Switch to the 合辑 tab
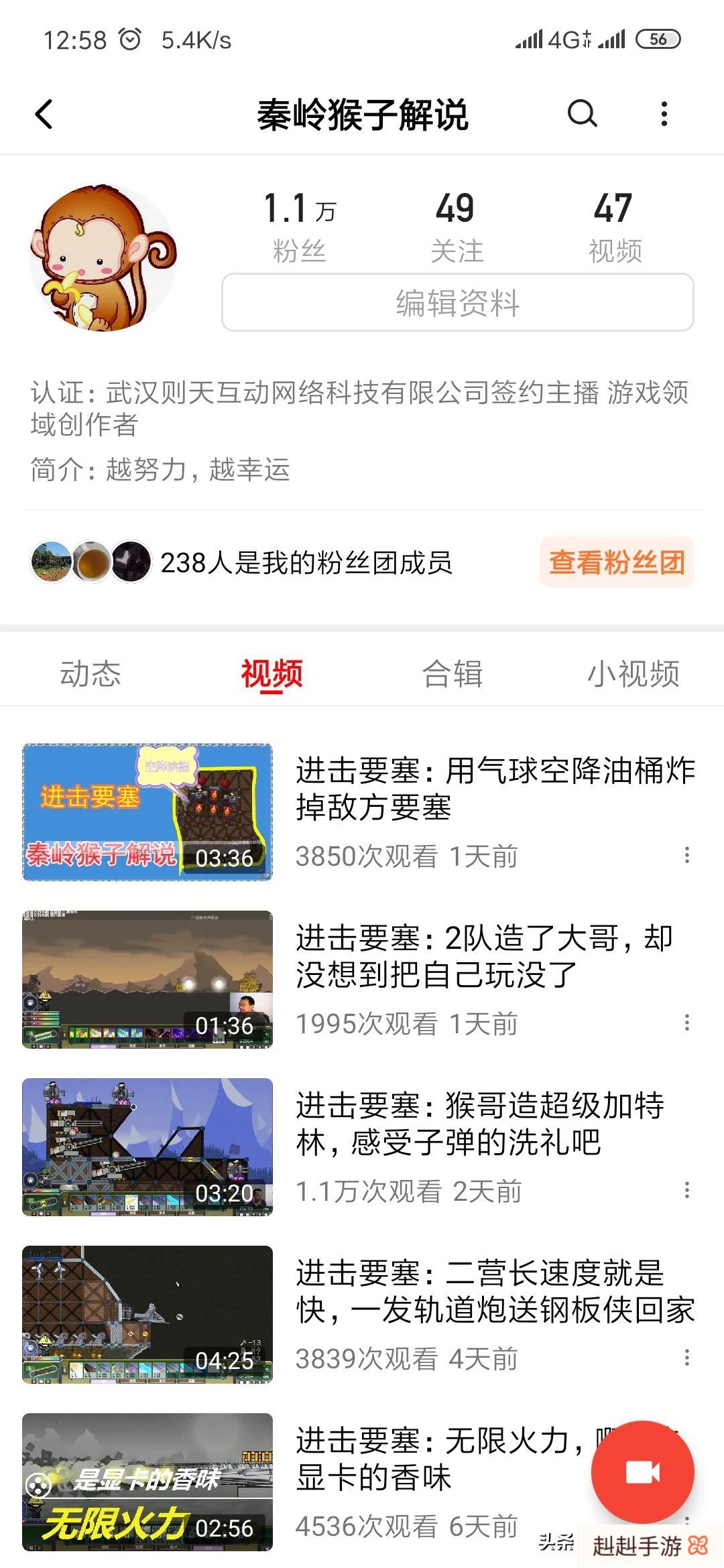Viewport: 724px width, 1568px height. (x=452, y=673)
